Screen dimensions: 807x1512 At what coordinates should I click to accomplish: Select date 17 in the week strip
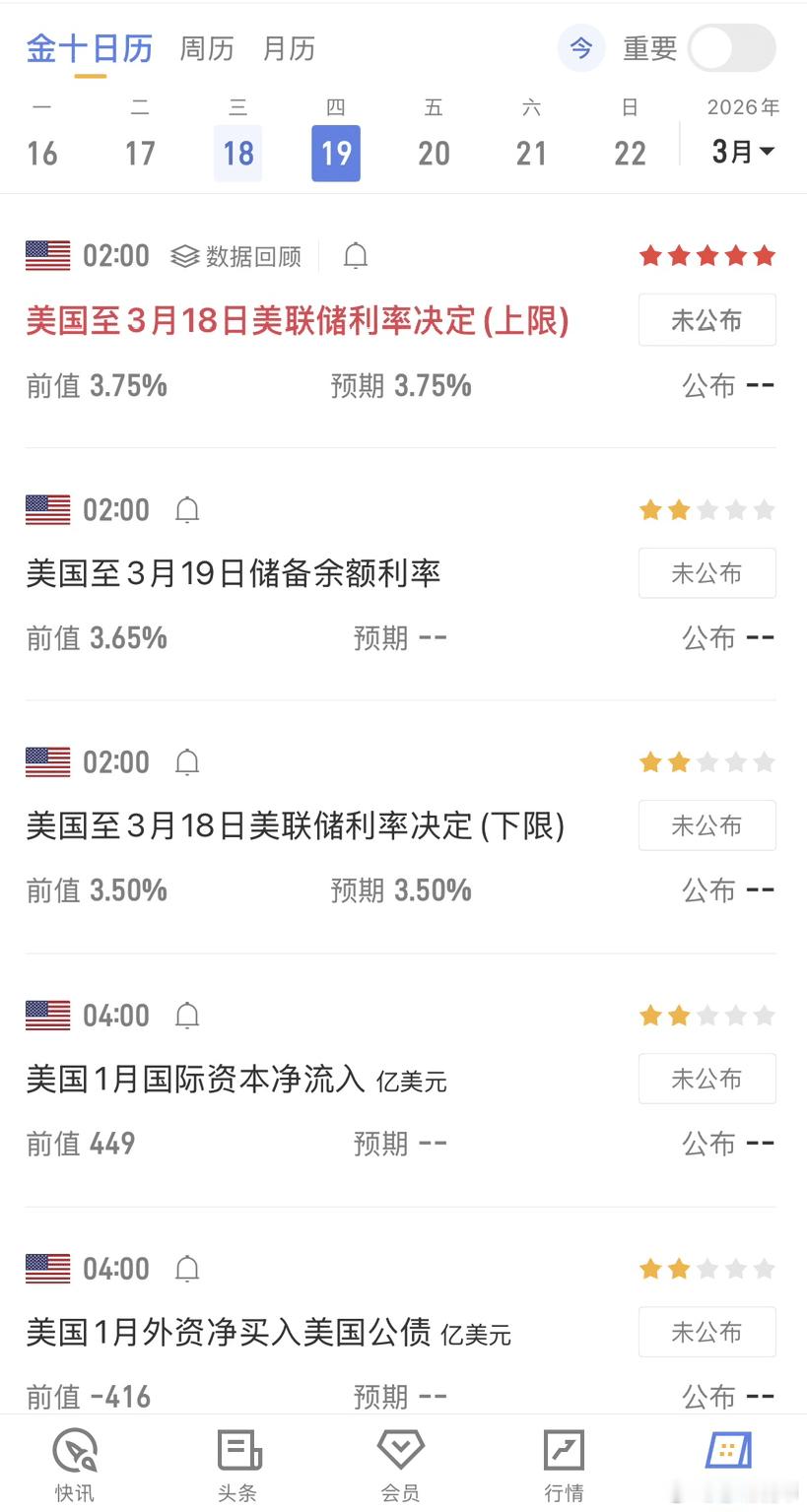pos(140,153)
